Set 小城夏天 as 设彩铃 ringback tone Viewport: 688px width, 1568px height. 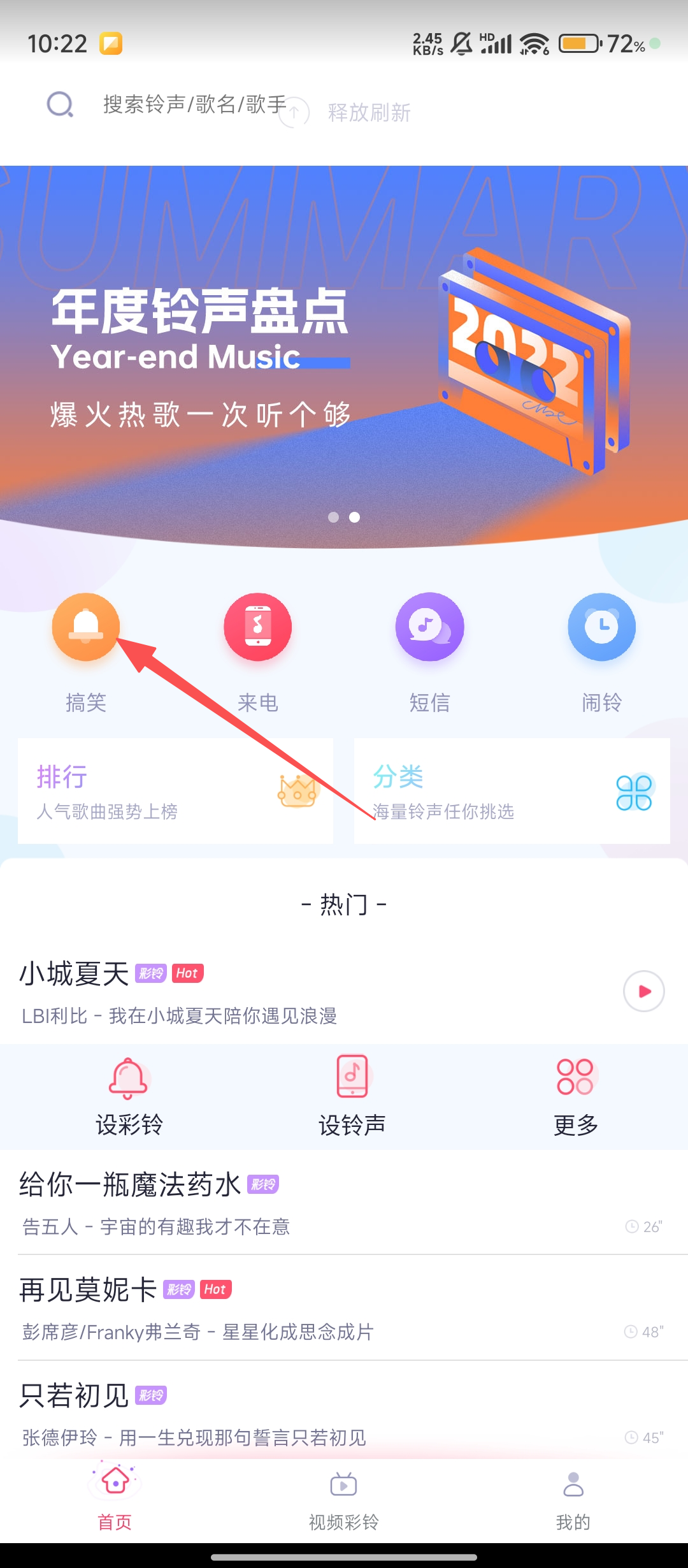click(x=129, y=1096)
